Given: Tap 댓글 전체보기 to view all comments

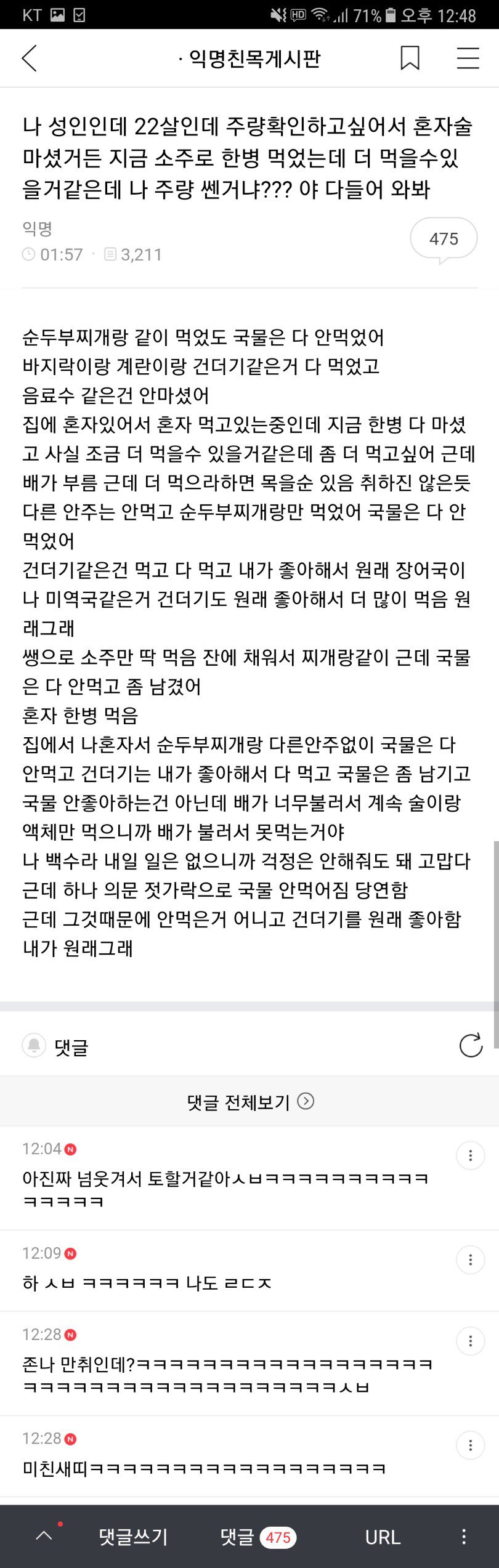Looking at the screenshot, I should click(249, 1101).
